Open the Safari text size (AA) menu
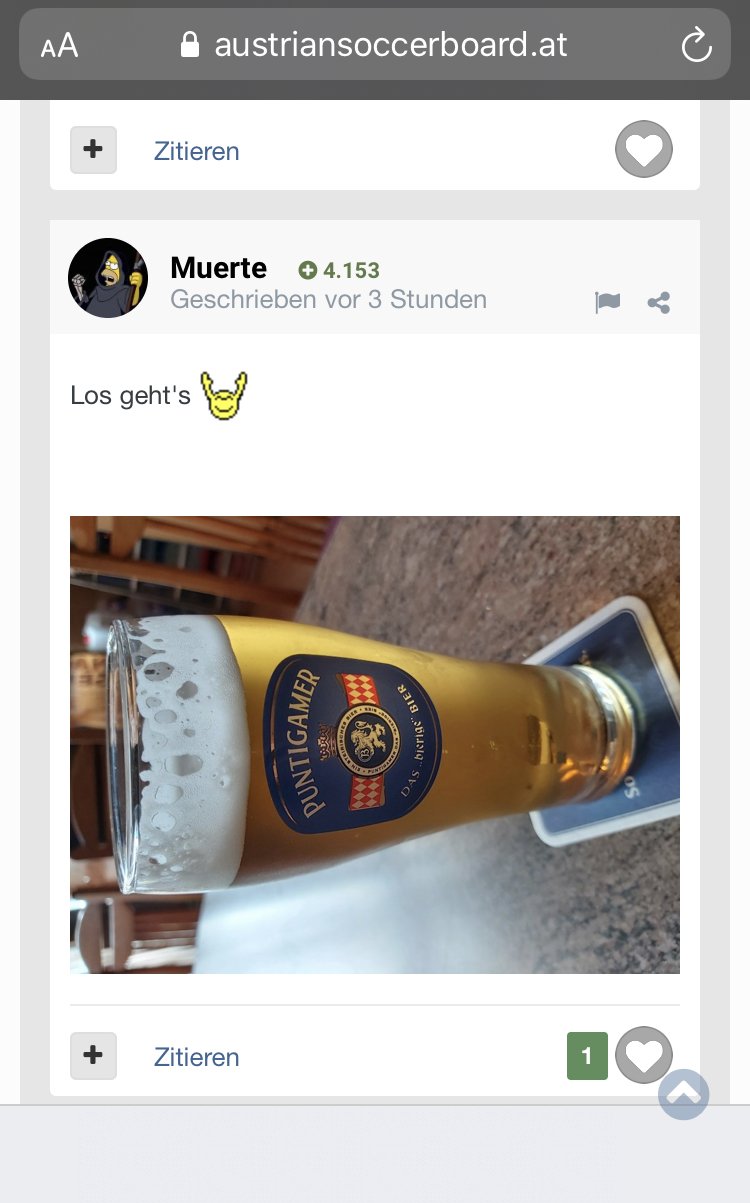The height and width of the screenshot is (1203, 750). click(59, 45)
